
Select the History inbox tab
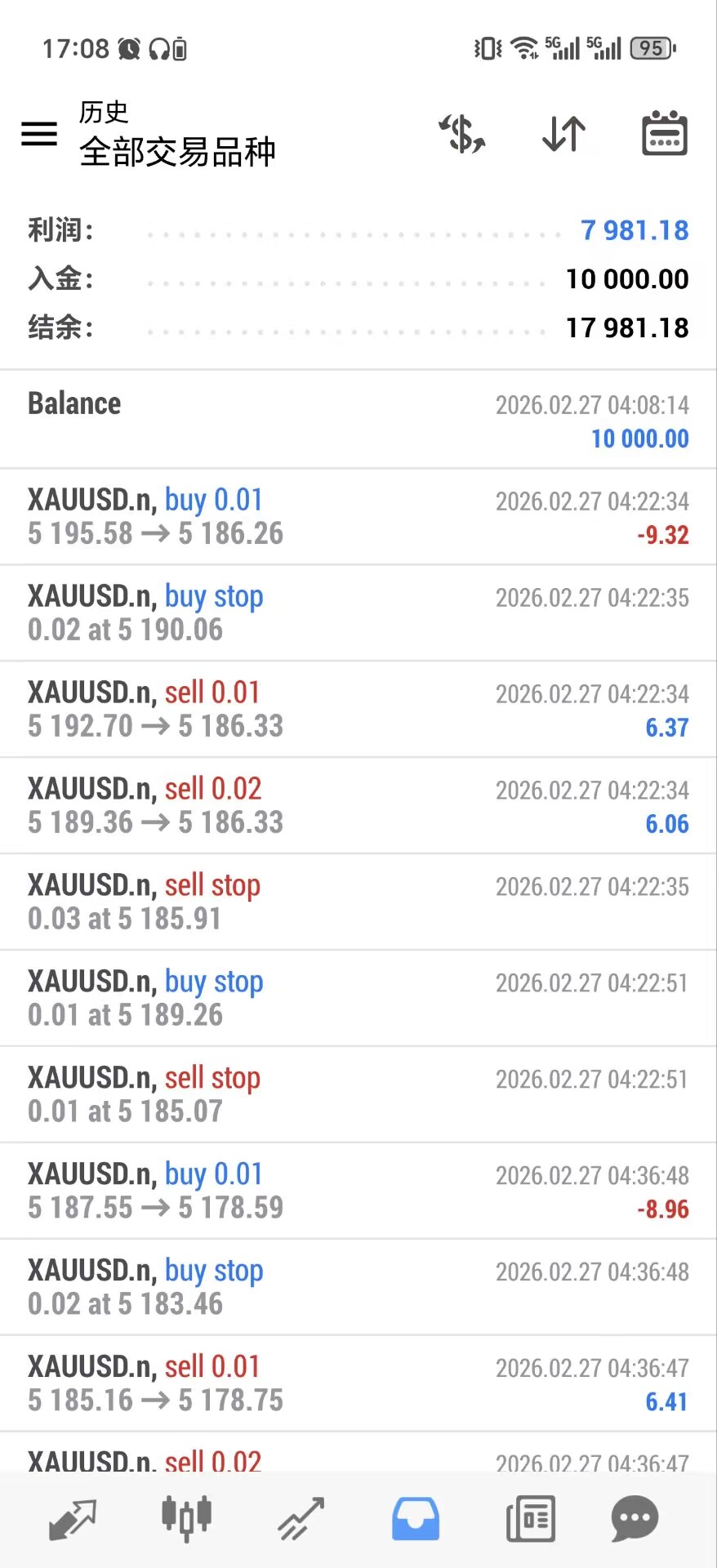[416, 1519]
